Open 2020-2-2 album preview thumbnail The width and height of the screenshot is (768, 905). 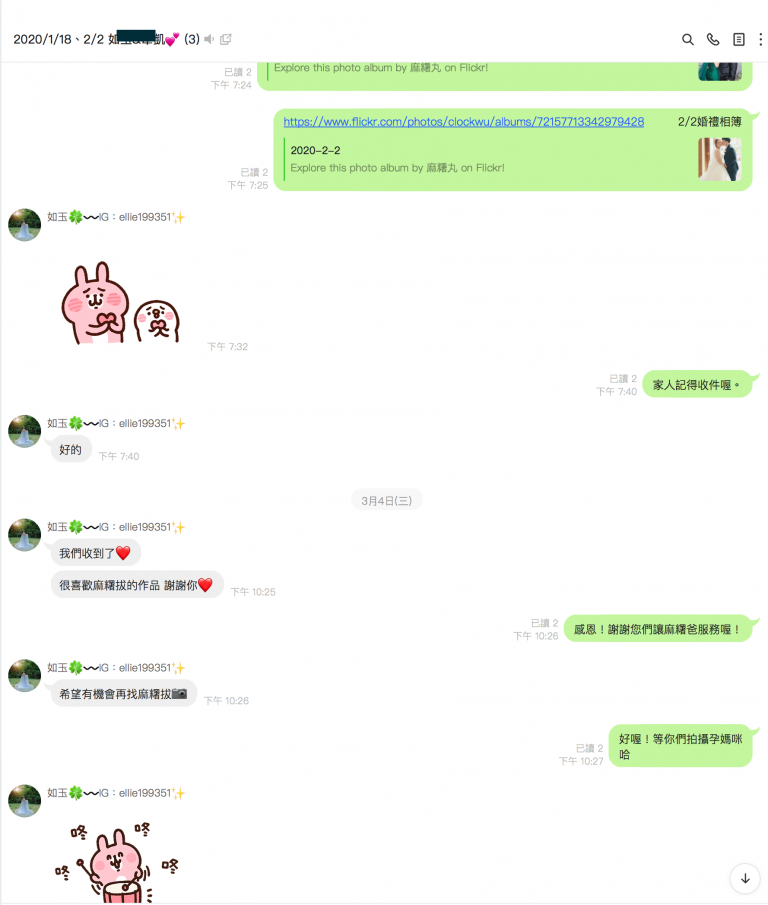tap(719, 159)
